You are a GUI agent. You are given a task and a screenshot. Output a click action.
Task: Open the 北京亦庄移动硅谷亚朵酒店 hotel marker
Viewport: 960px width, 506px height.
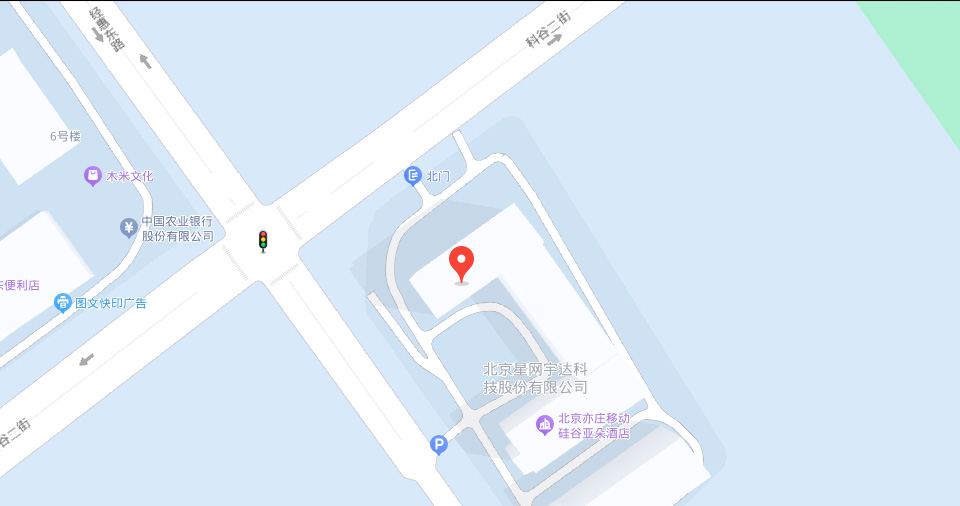coord(545,425)
